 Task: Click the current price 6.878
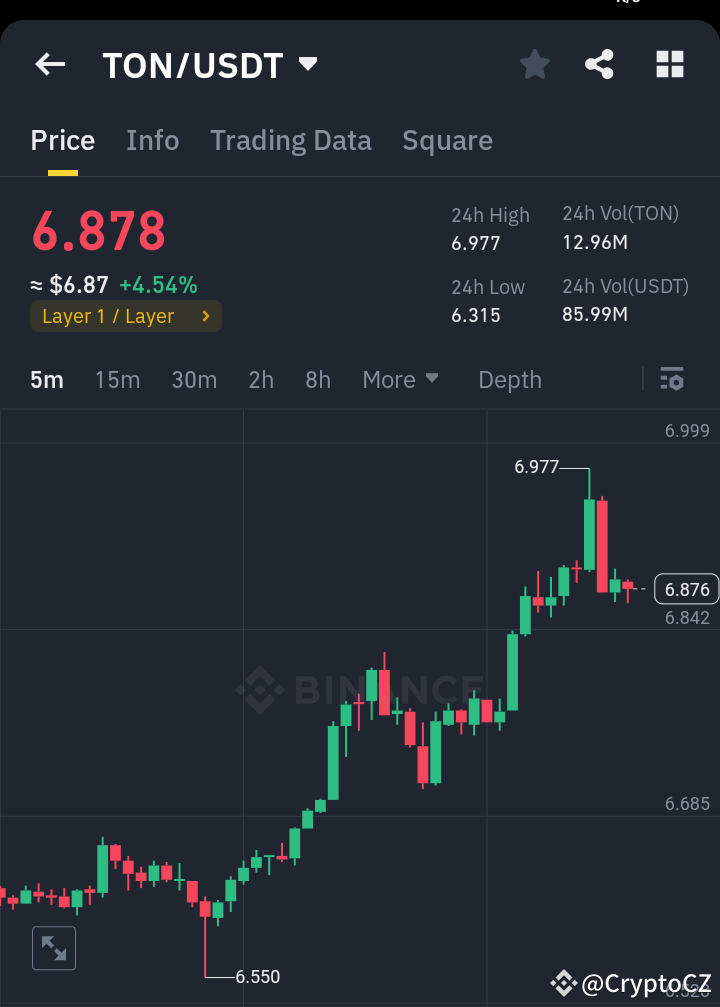tap(98, 232)
